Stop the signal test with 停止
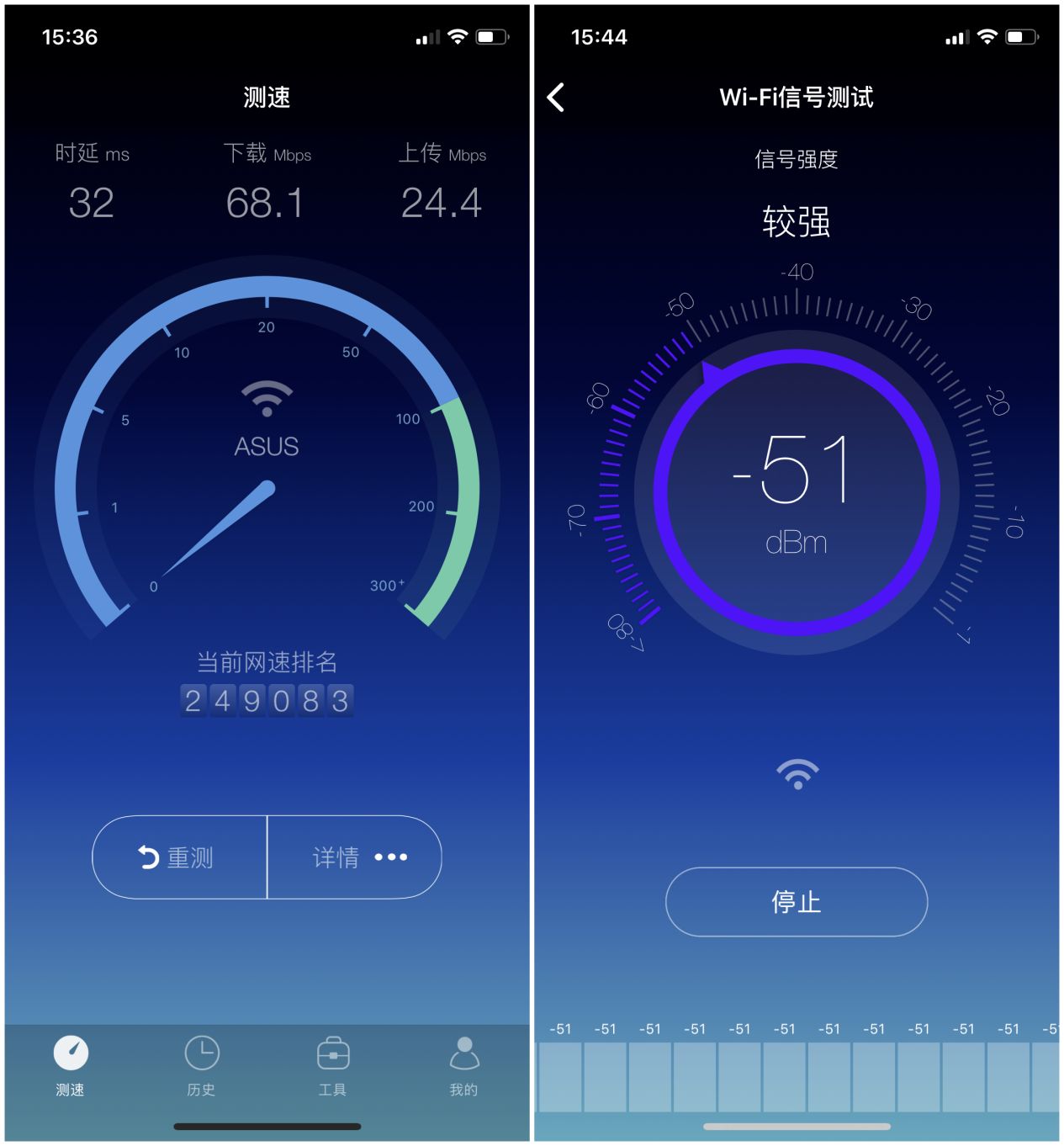The width and height of the screenshot is (1064, 1146). (x=796, y=902)
